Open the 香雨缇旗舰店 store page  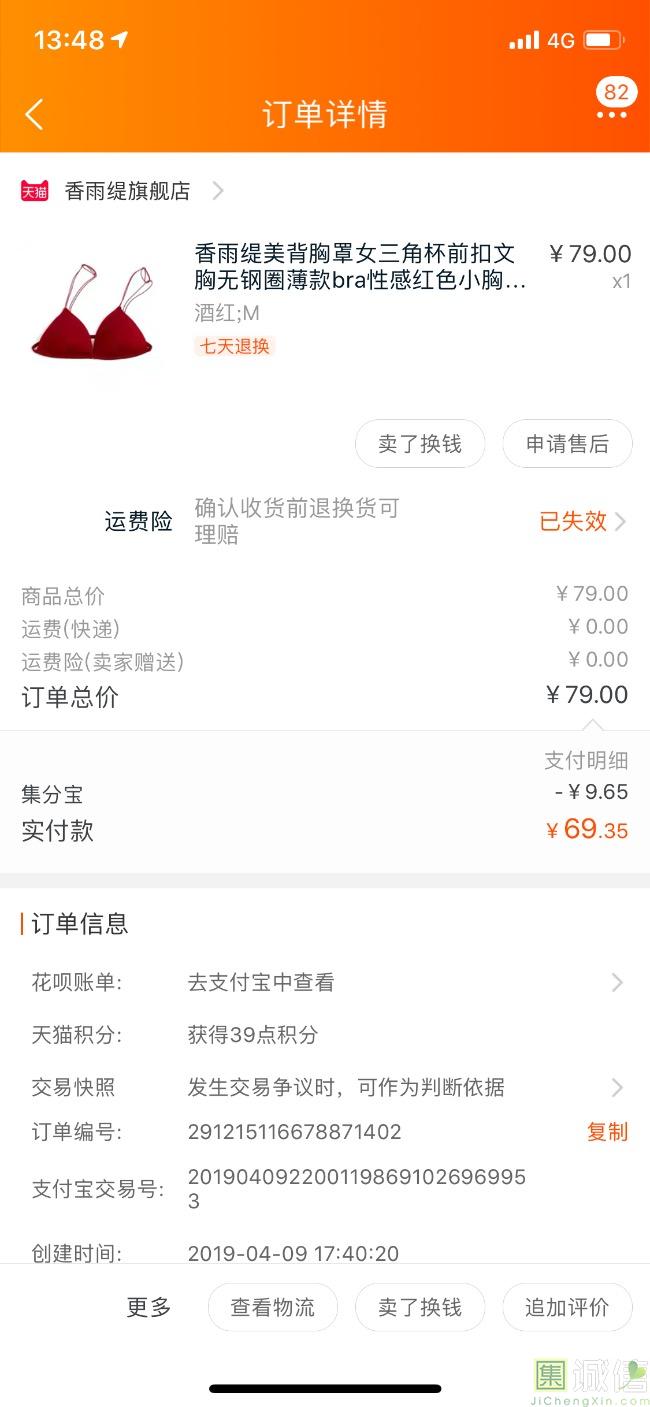127,191
